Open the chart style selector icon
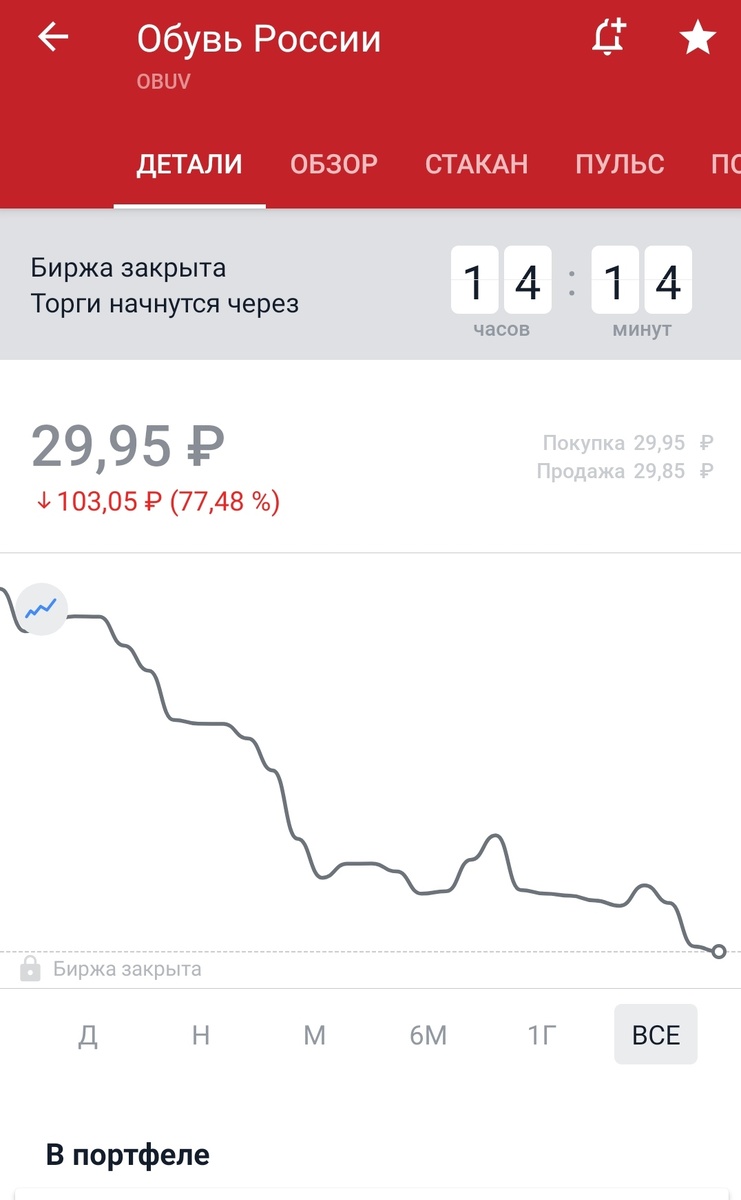 pyautogui.click(x=41, y=608)
